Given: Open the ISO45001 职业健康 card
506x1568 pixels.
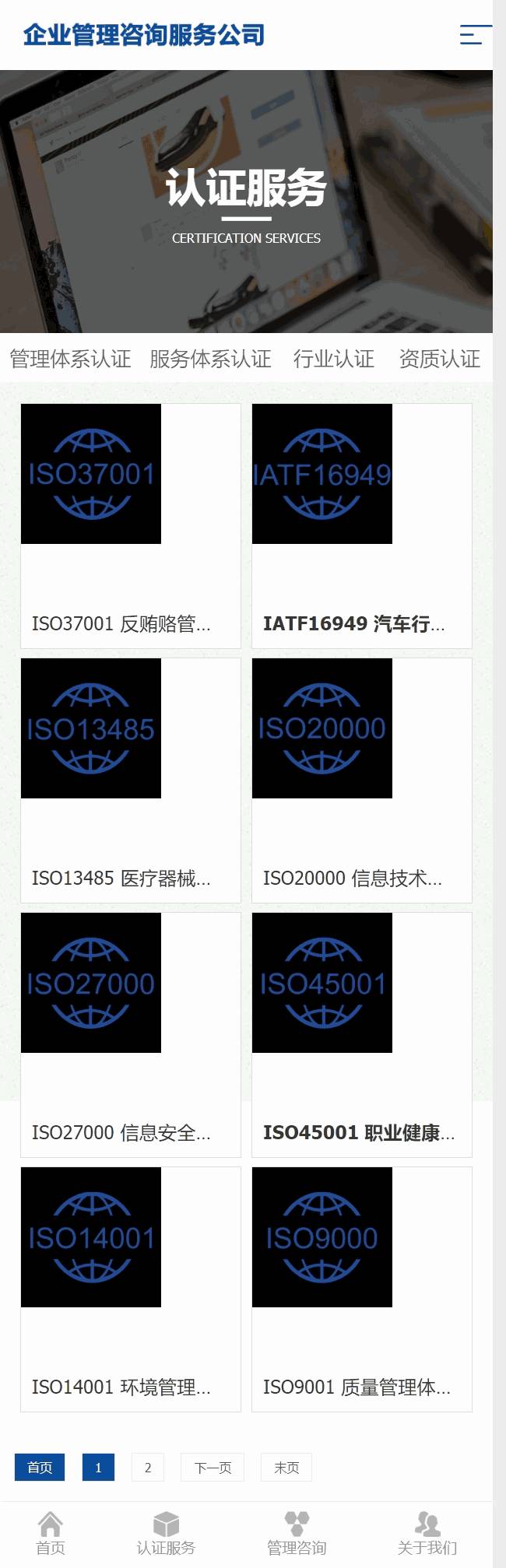Looking at the screenshot, I should coord(361,1034).
